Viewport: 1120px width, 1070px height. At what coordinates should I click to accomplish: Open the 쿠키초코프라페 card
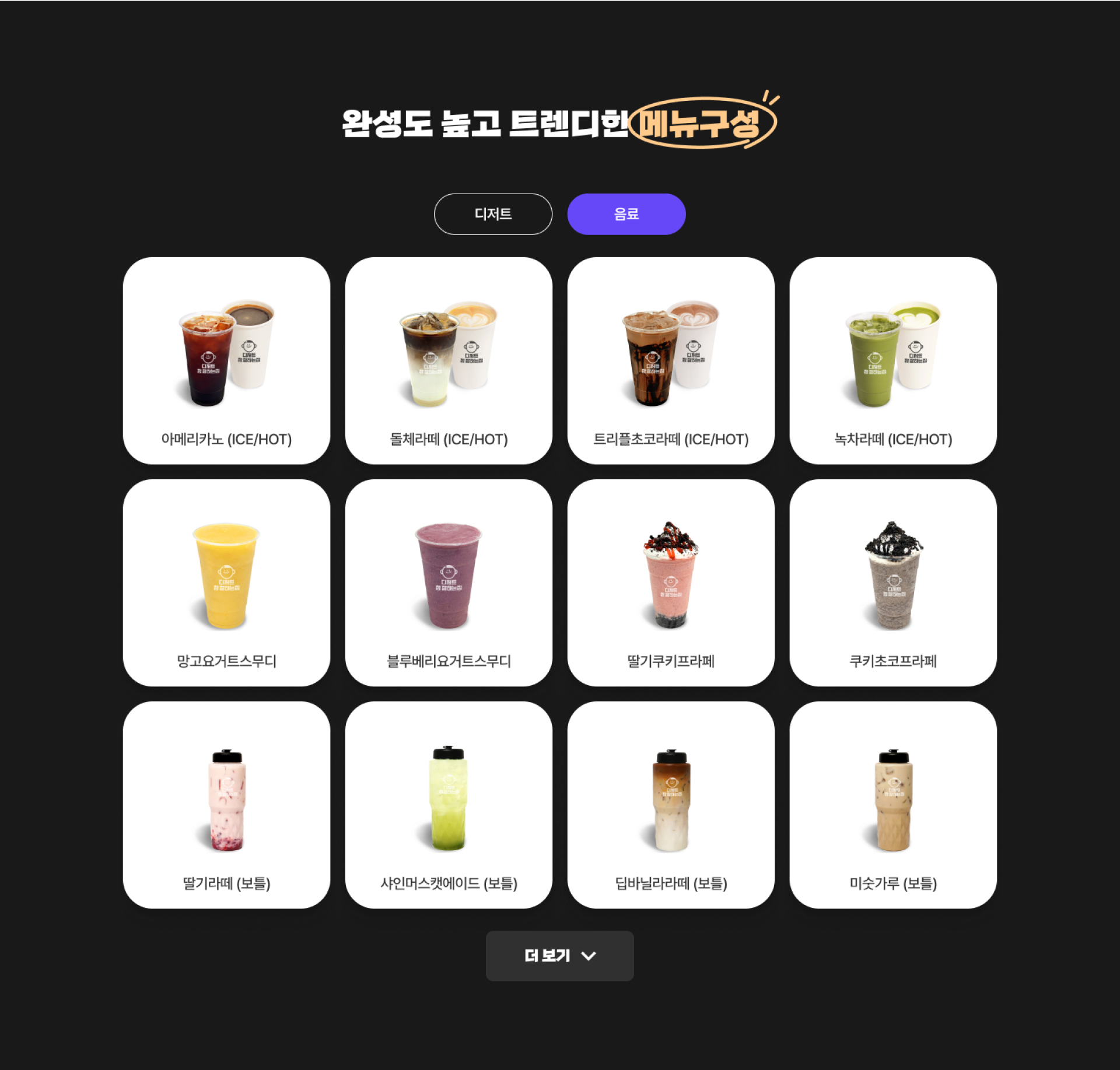(x=892, y=583)
